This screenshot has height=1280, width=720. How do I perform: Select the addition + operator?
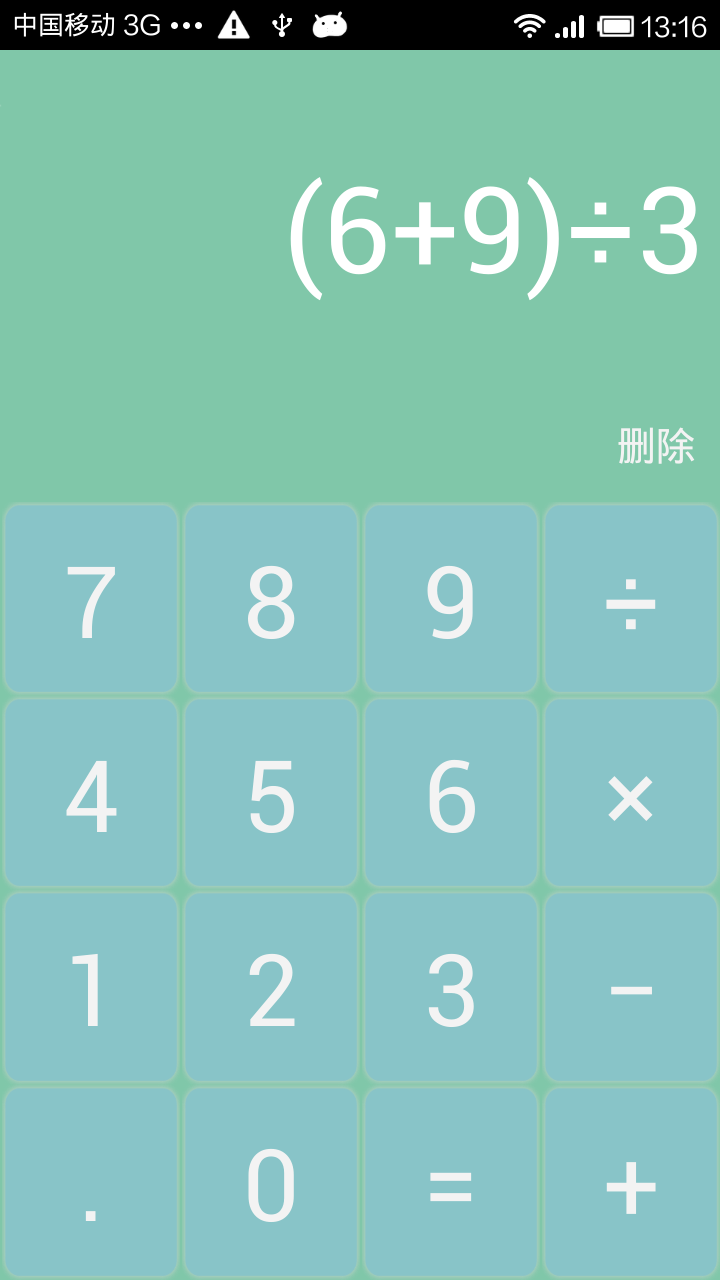631,1182
